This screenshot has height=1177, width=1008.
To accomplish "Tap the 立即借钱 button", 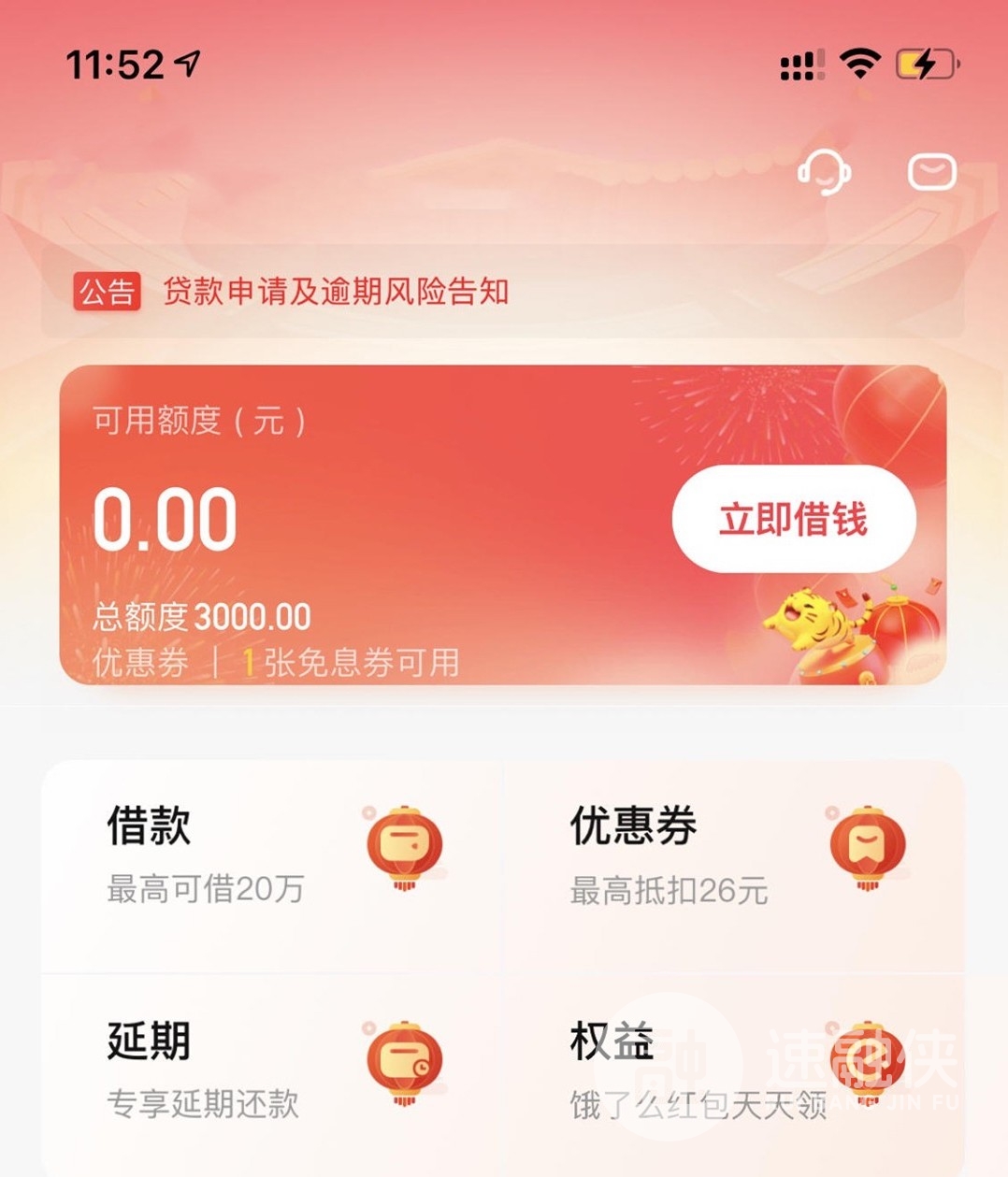I will coord(794,519).
